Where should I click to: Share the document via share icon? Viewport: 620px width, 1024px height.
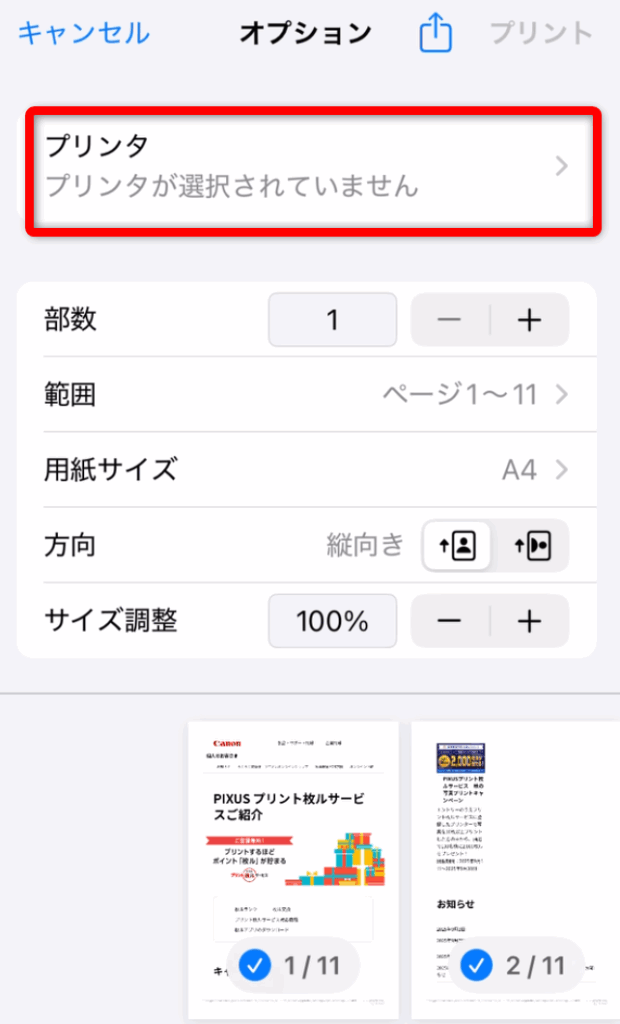tap(435, 34)
